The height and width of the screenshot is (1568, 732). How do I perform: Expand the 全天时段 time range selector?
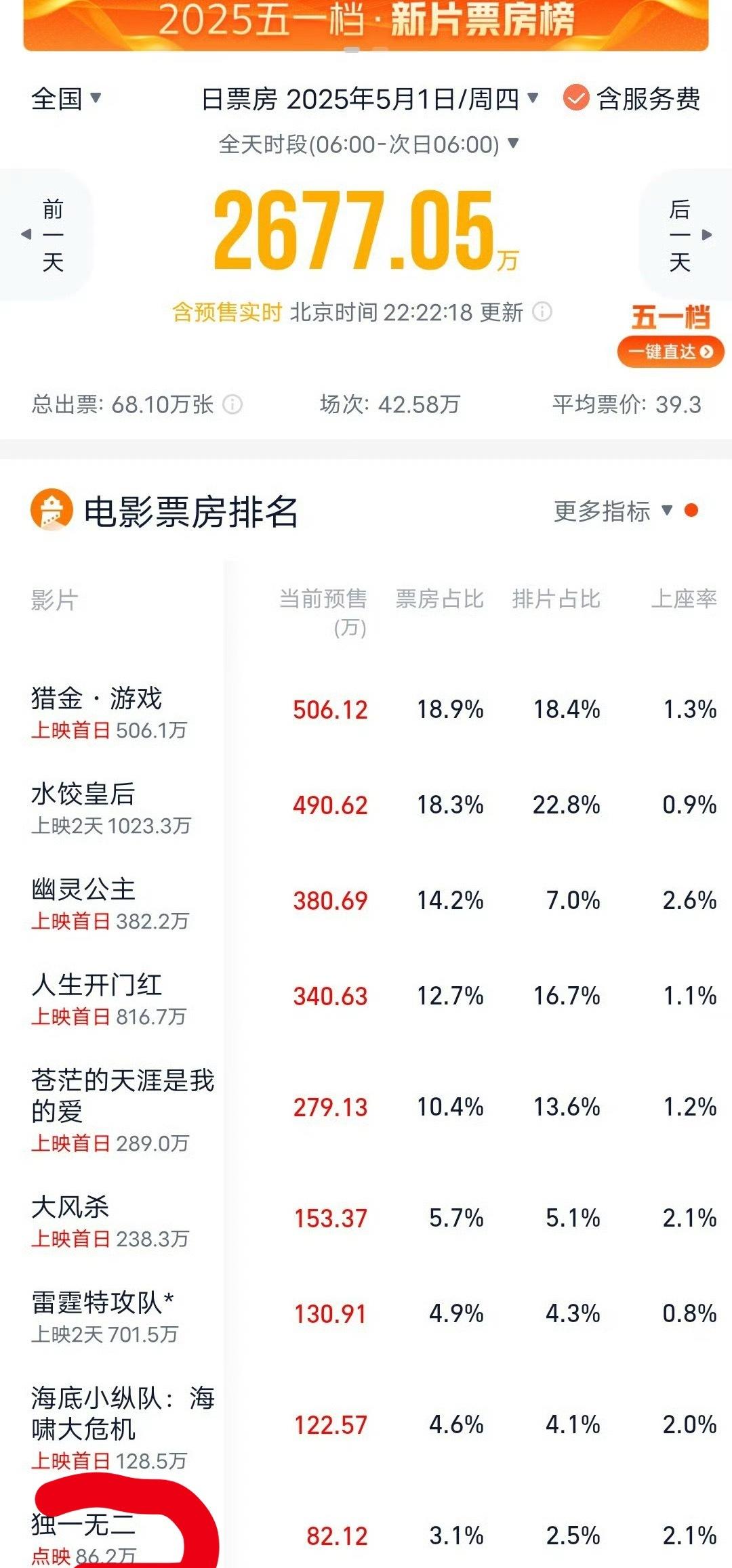coord(369,144)
